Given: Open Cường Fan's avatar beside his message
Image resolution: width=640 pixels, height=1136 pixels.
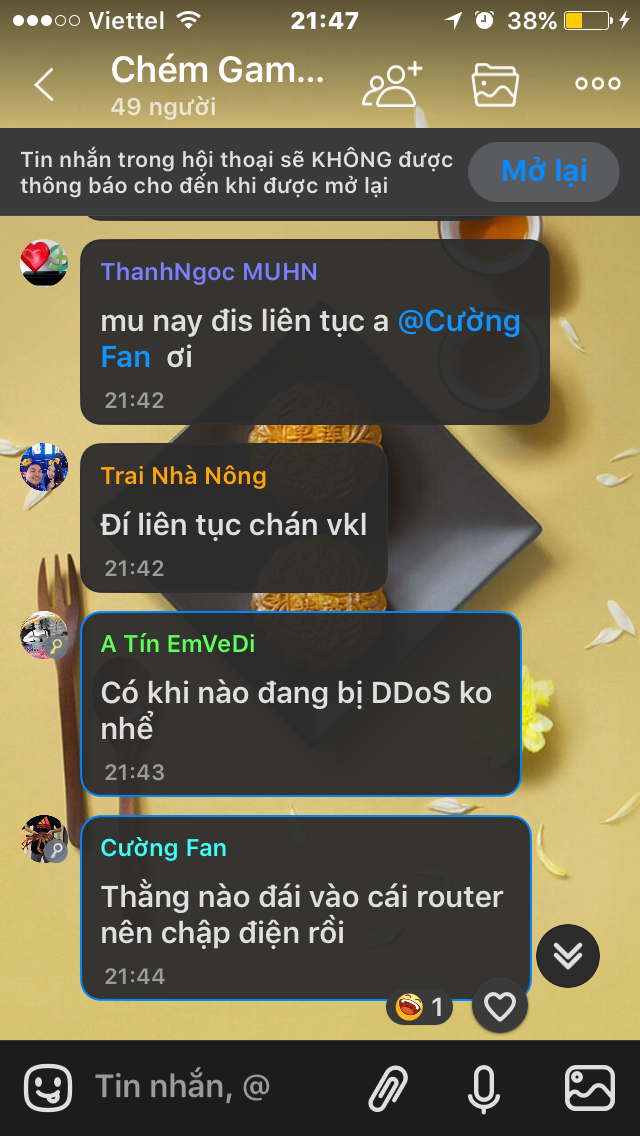Looking at the screenshot, I should (x=44, y=839).
